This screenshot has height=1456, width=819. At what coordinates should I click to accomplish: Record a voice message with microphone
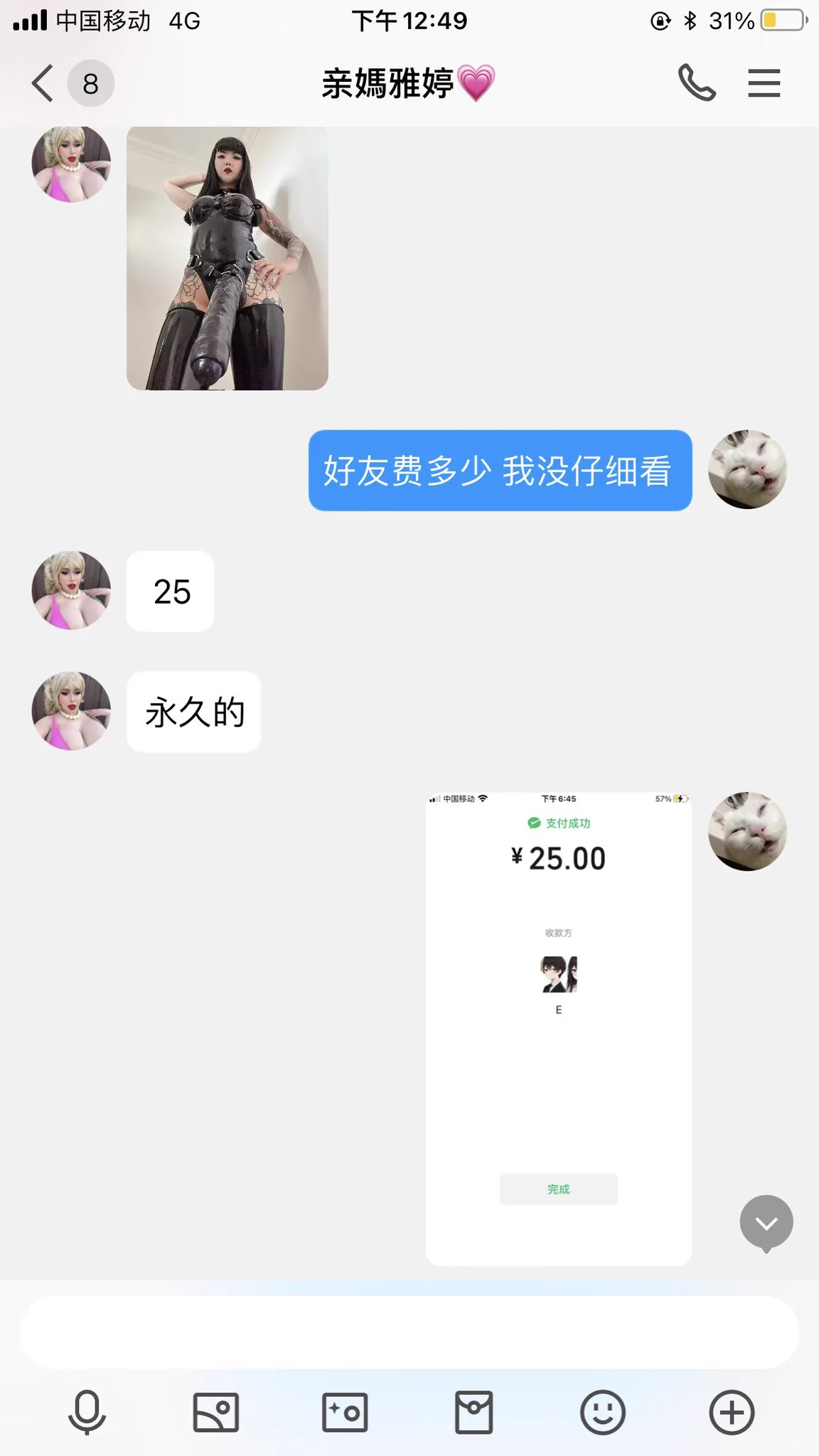87,1412
